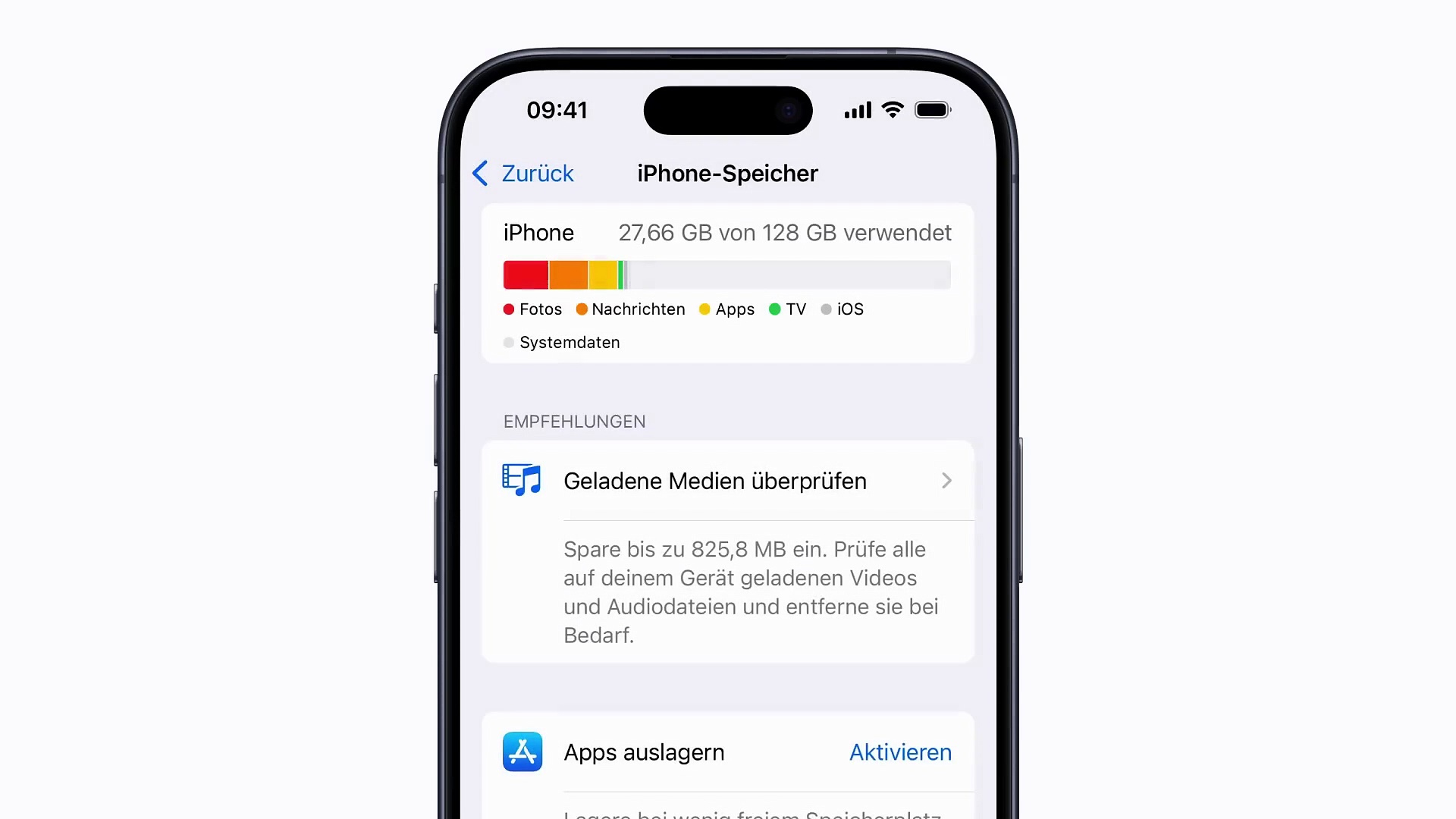Viewport: 1456px width, 819px height.
Task: Tap Aktivieren for Apps auslagern
Action: pos(900,752)
